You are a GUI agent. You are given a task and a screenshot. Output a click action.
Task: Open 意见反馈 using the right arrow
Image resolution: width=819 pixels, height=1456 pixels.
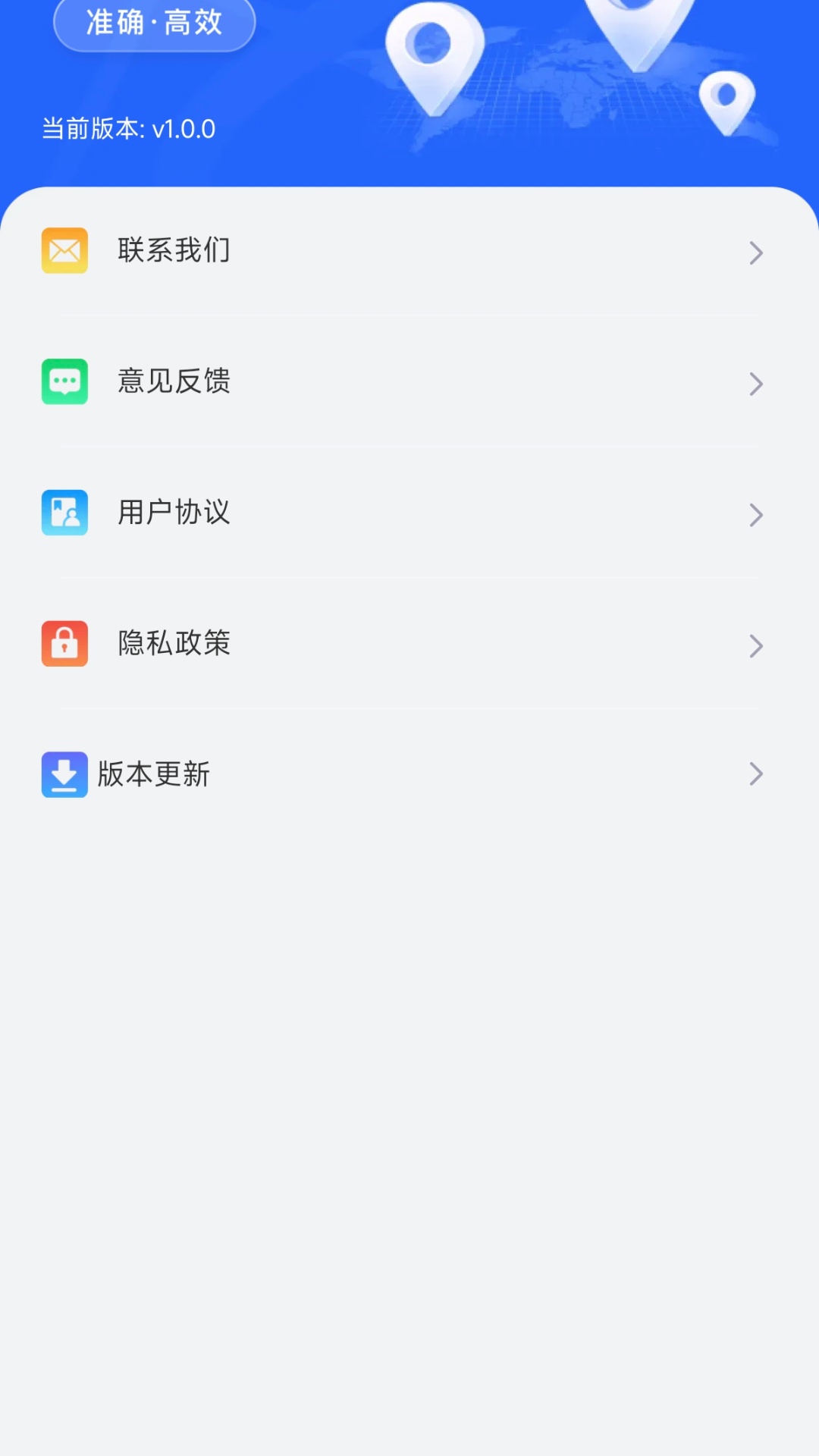(755, 384)
